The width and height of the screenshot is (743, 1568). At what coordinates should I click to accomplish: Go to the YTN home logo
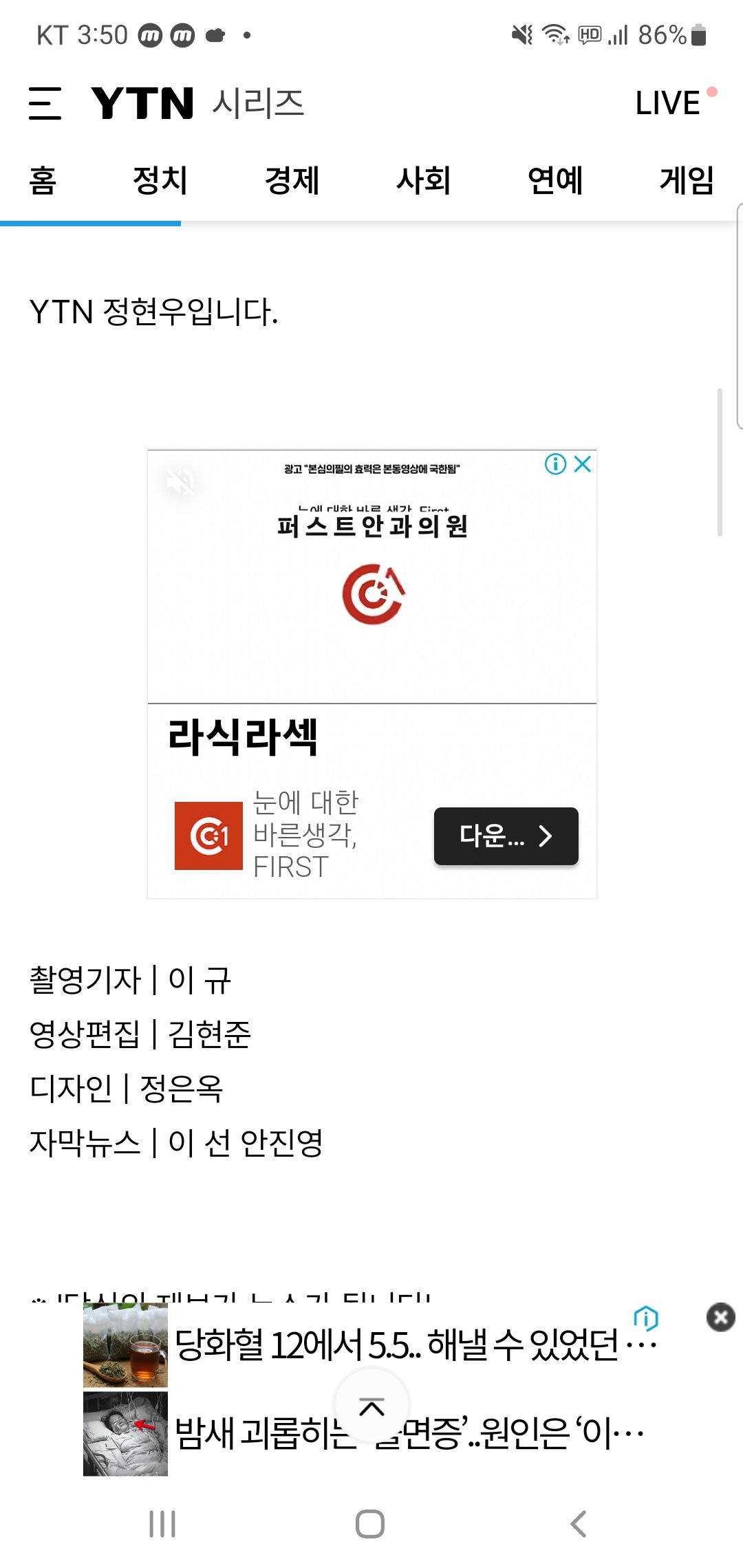[142, 103]
